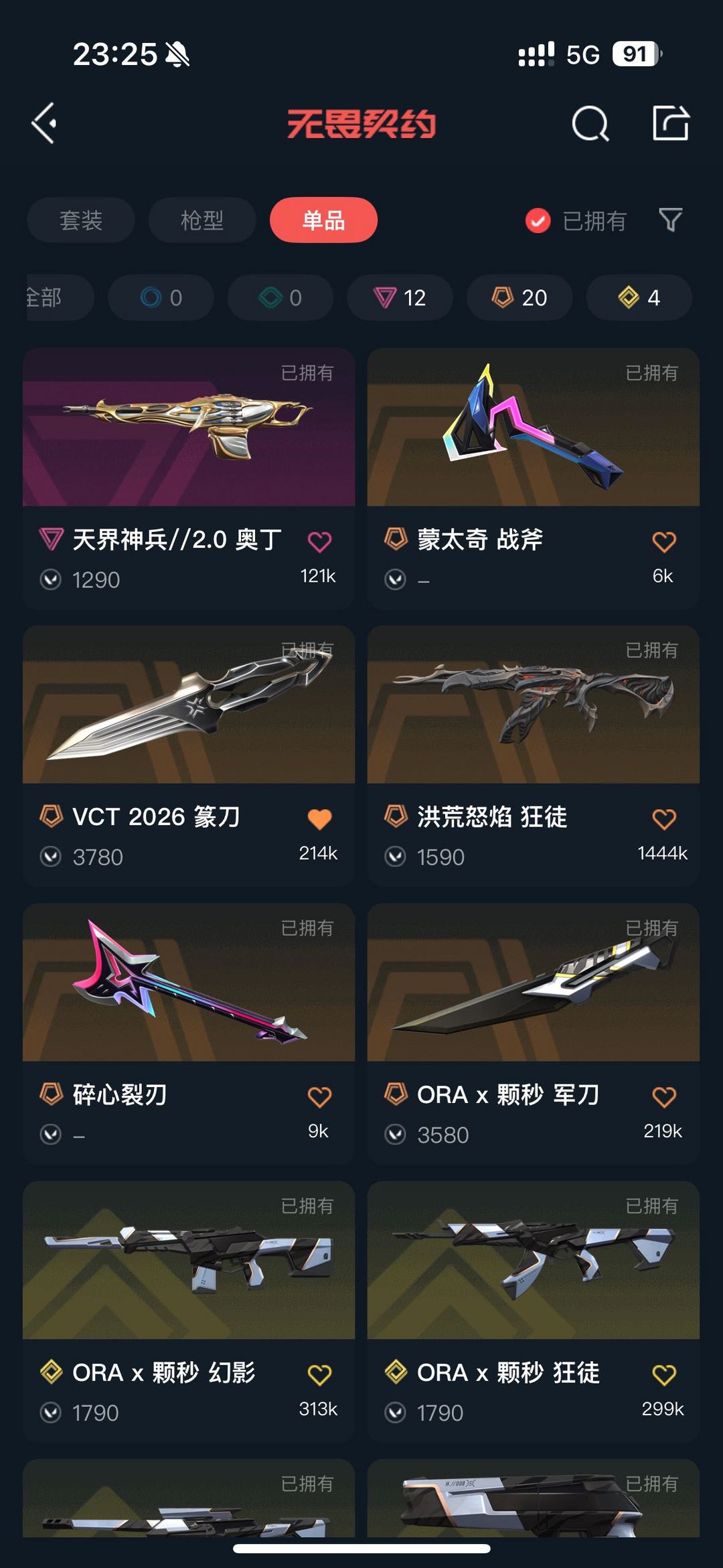The height and width of the screenshot is (1568, 723).
Task: Tap the share icon in the header
Action: pos(670,123)
